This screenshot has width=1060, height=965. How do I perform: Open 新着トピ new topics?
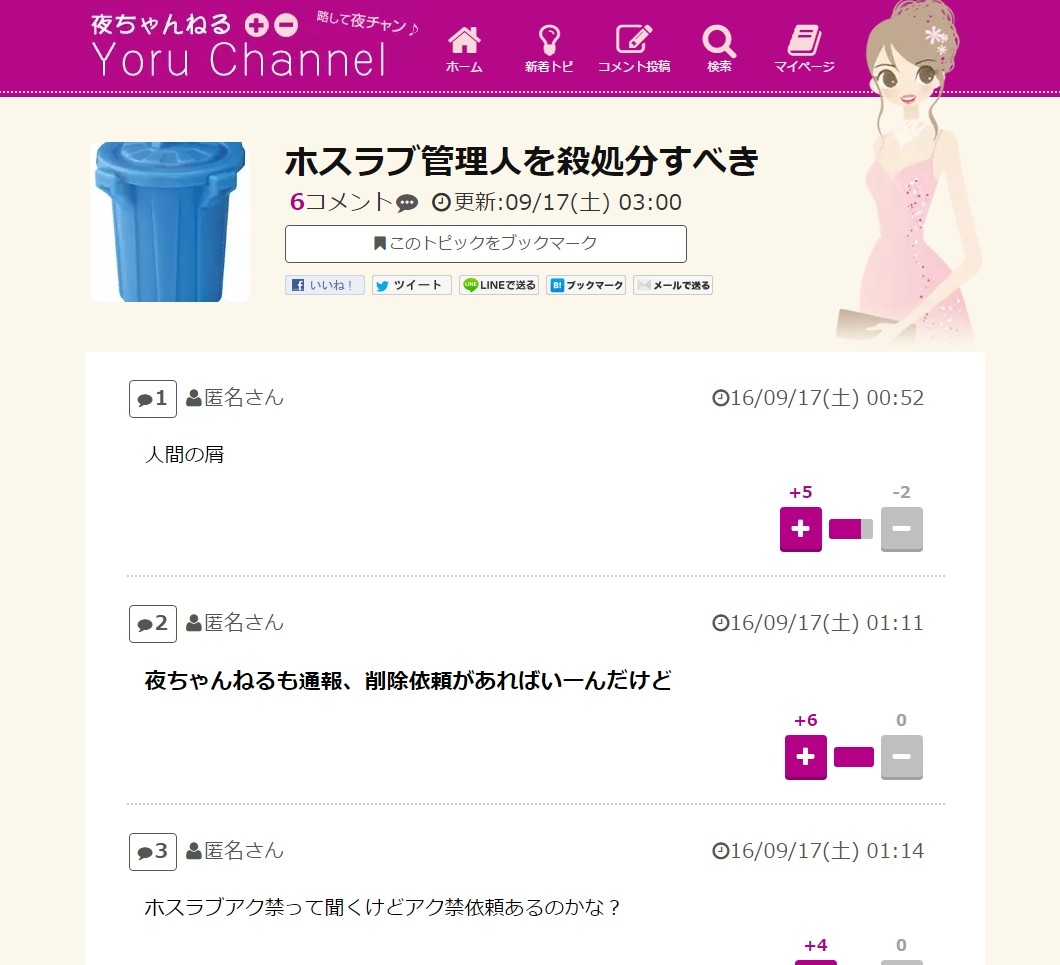click(x=548, y=49)
